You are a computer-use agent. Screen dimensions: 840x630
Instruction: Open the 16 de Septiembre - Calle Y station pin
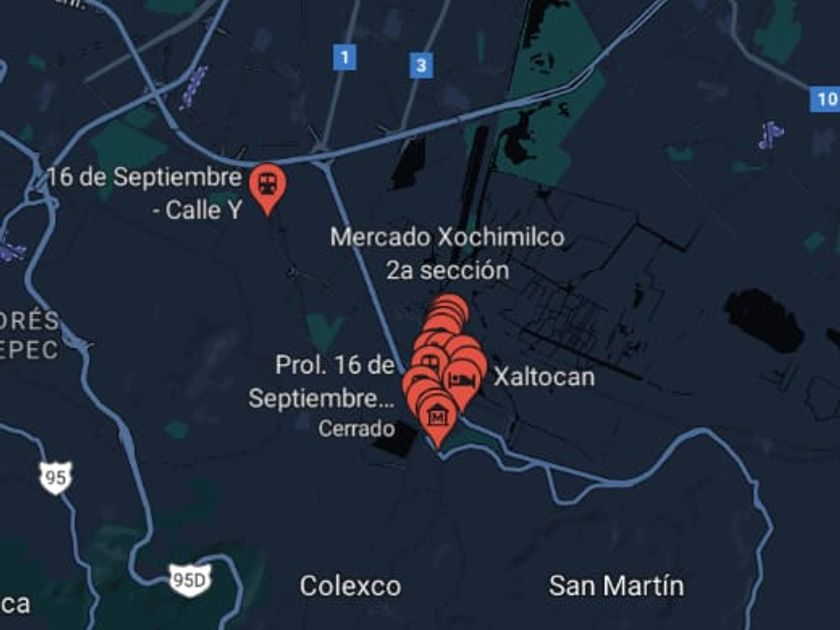point(267,184)
